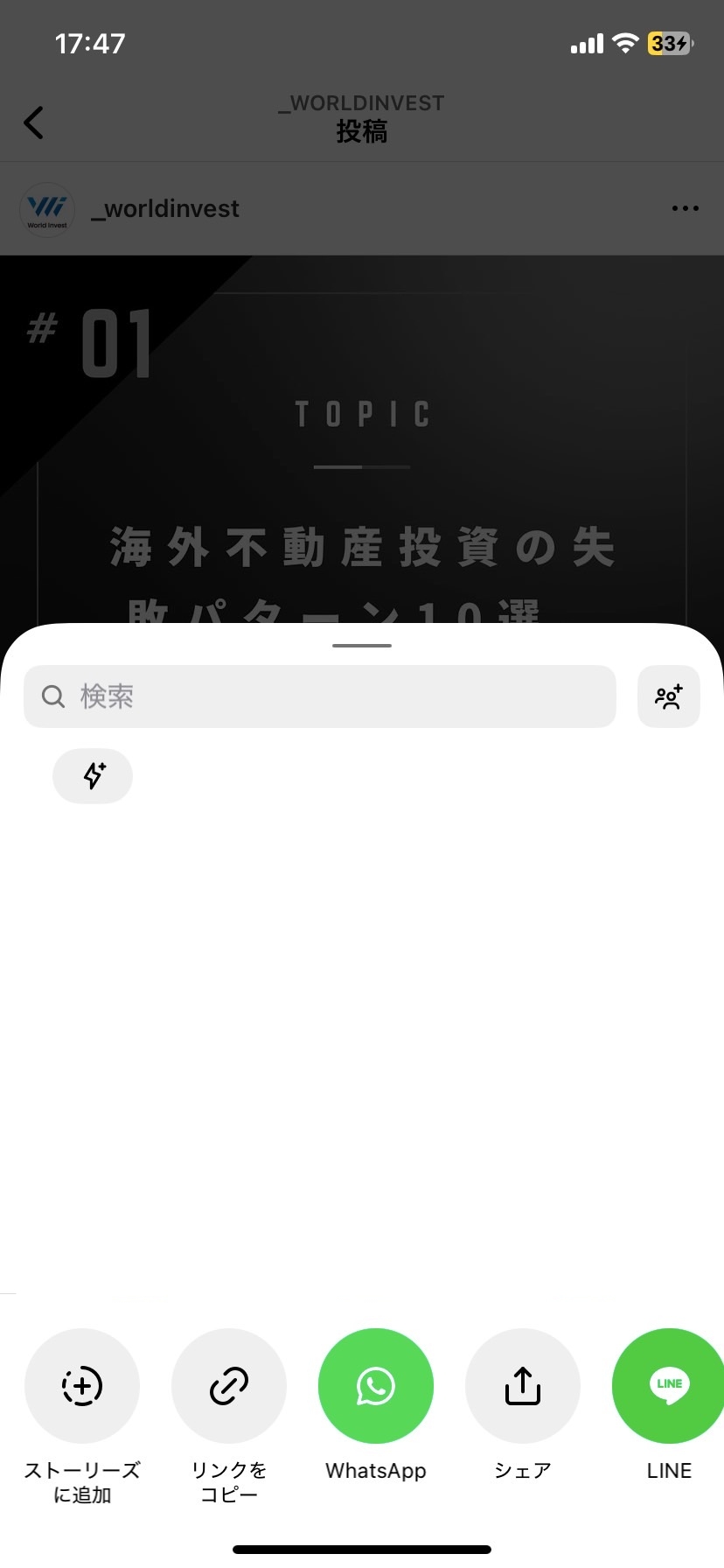Screen dimensions: 724x1568
Task: Tap the AI spark sticker icon
Action: 92,775
